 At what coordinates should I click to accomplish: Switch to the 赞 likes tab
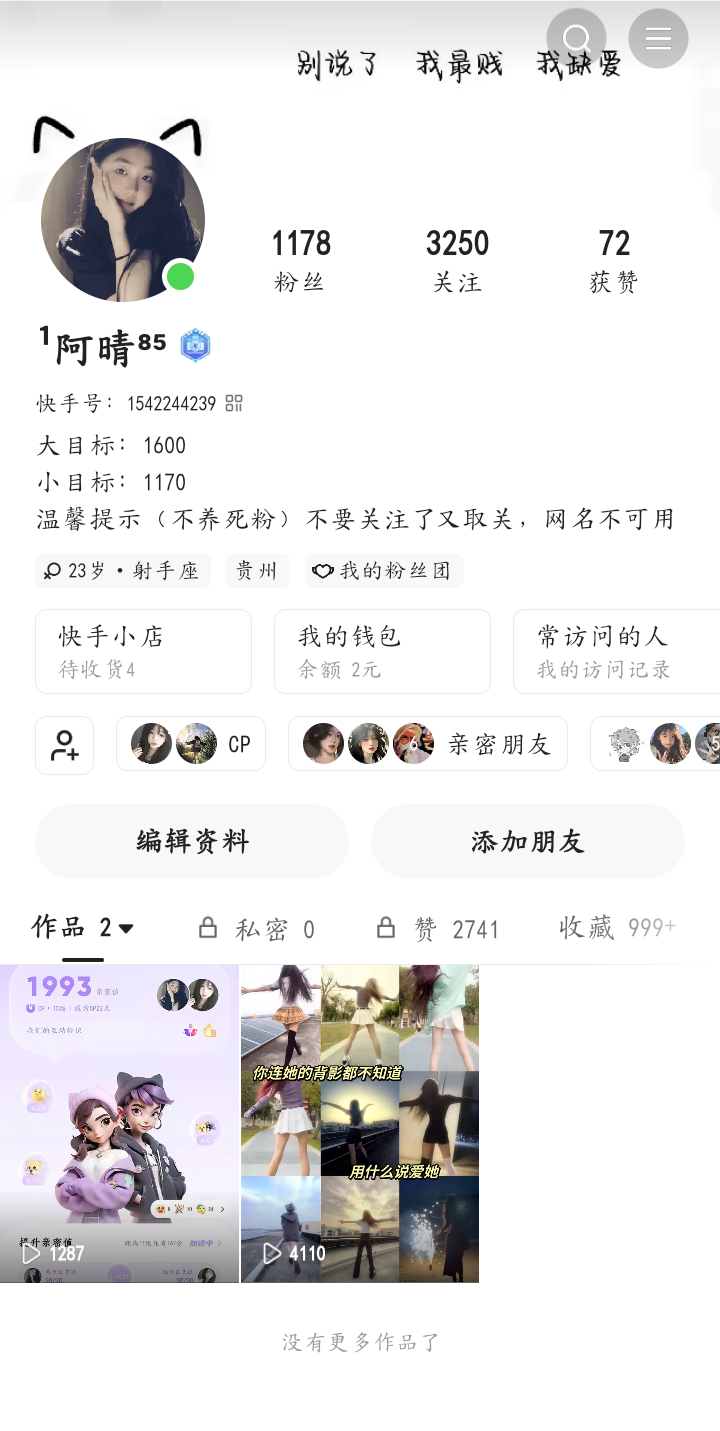tap(437, 929)
